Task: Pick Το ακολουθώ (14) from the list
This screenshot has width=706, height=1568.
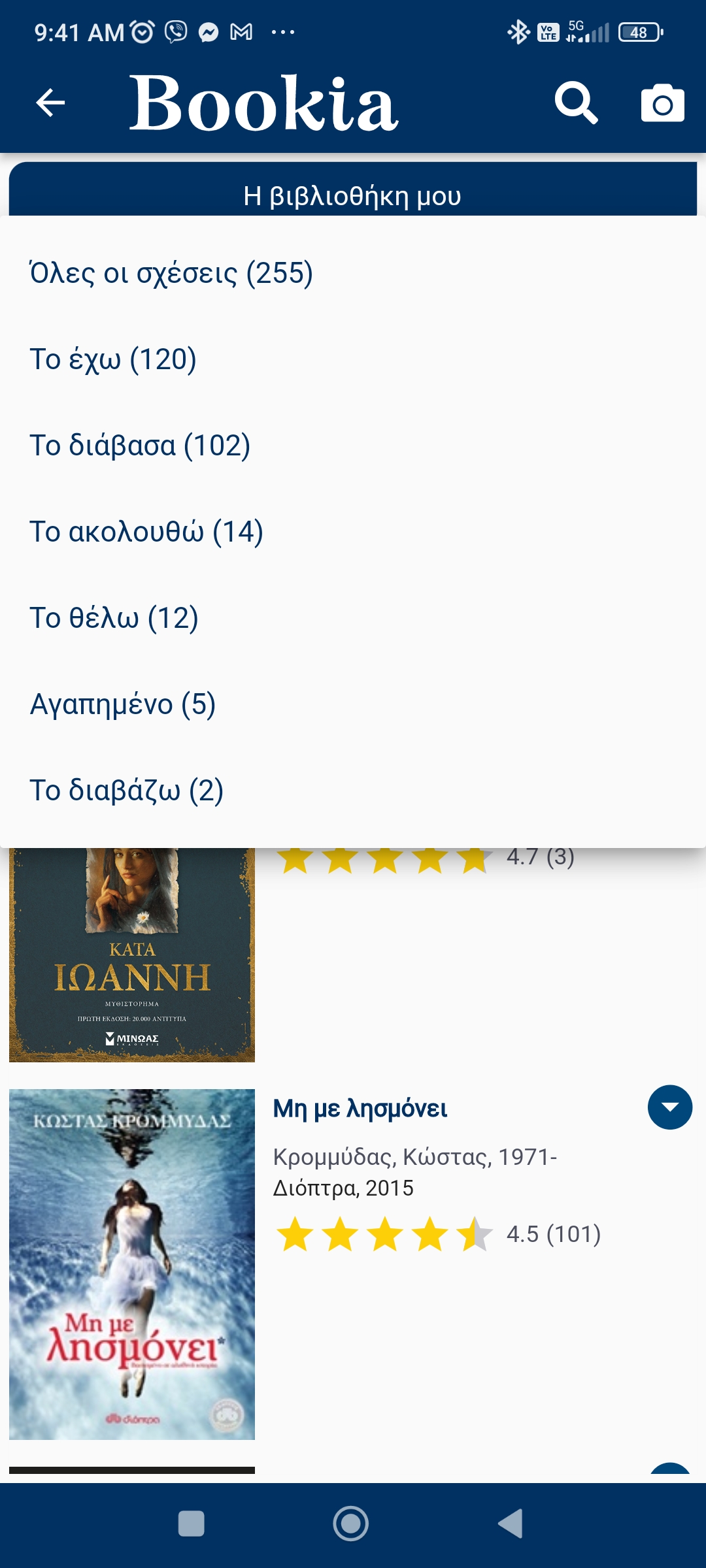Action: tap(146, 532)
